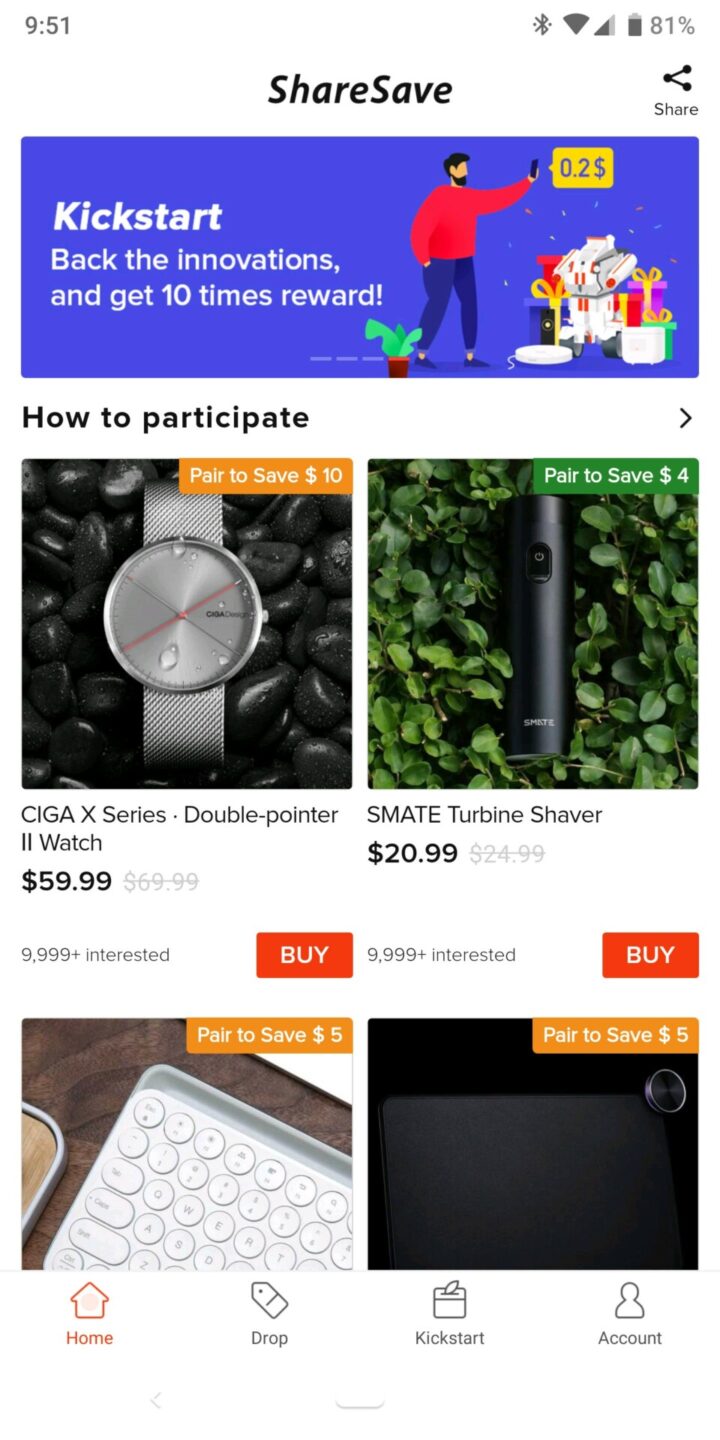
Task: Buy the CIGA X Series watch
Action: point(304,955)
